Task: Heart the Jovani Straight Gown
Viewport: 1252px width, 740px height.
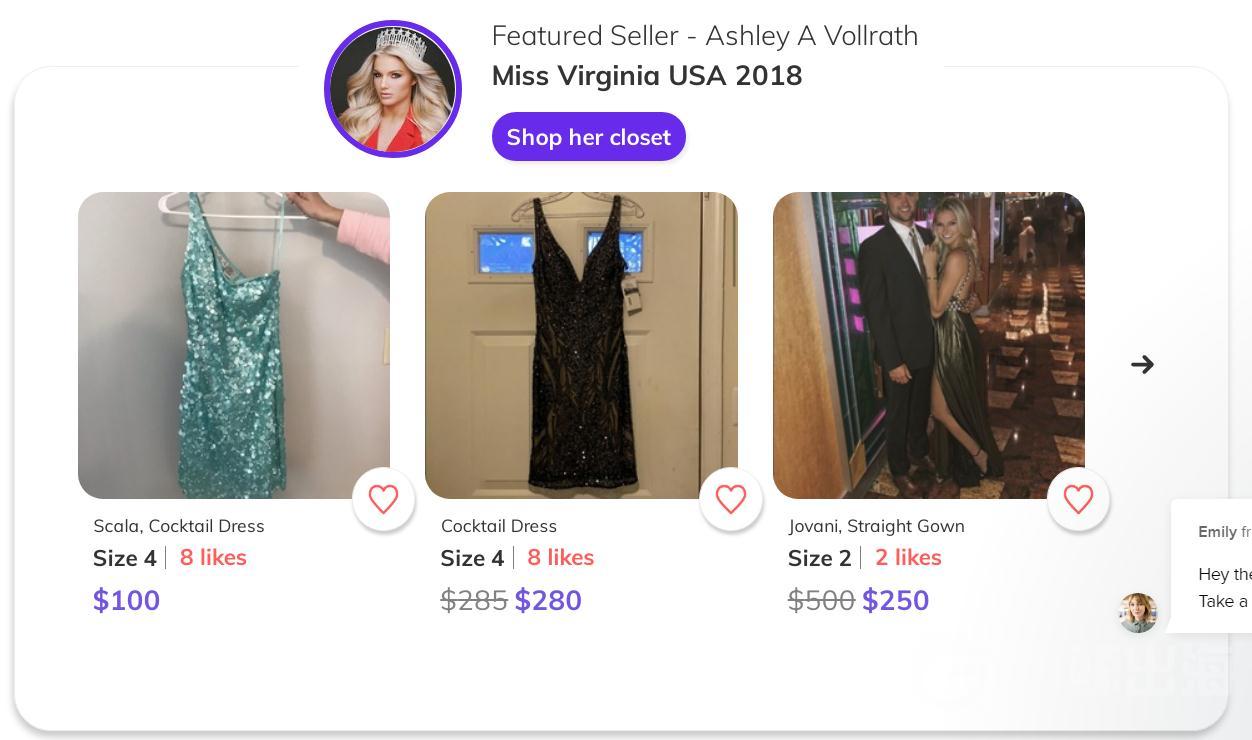Action: pyautogui.click(x=1078, y=499)
